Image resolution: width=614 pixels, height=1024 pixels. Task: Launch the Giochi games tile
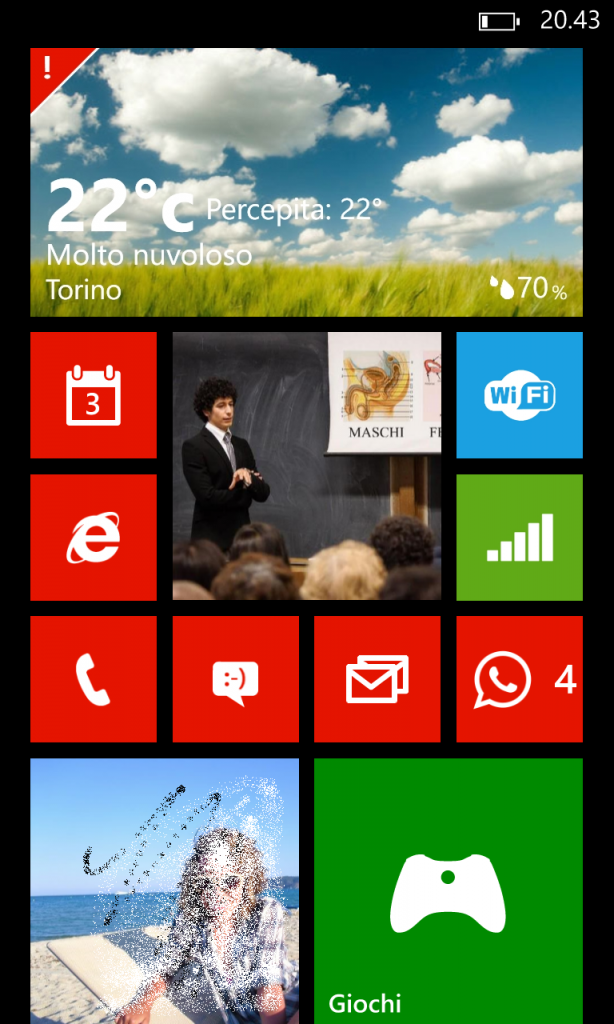tap(448, 890)
